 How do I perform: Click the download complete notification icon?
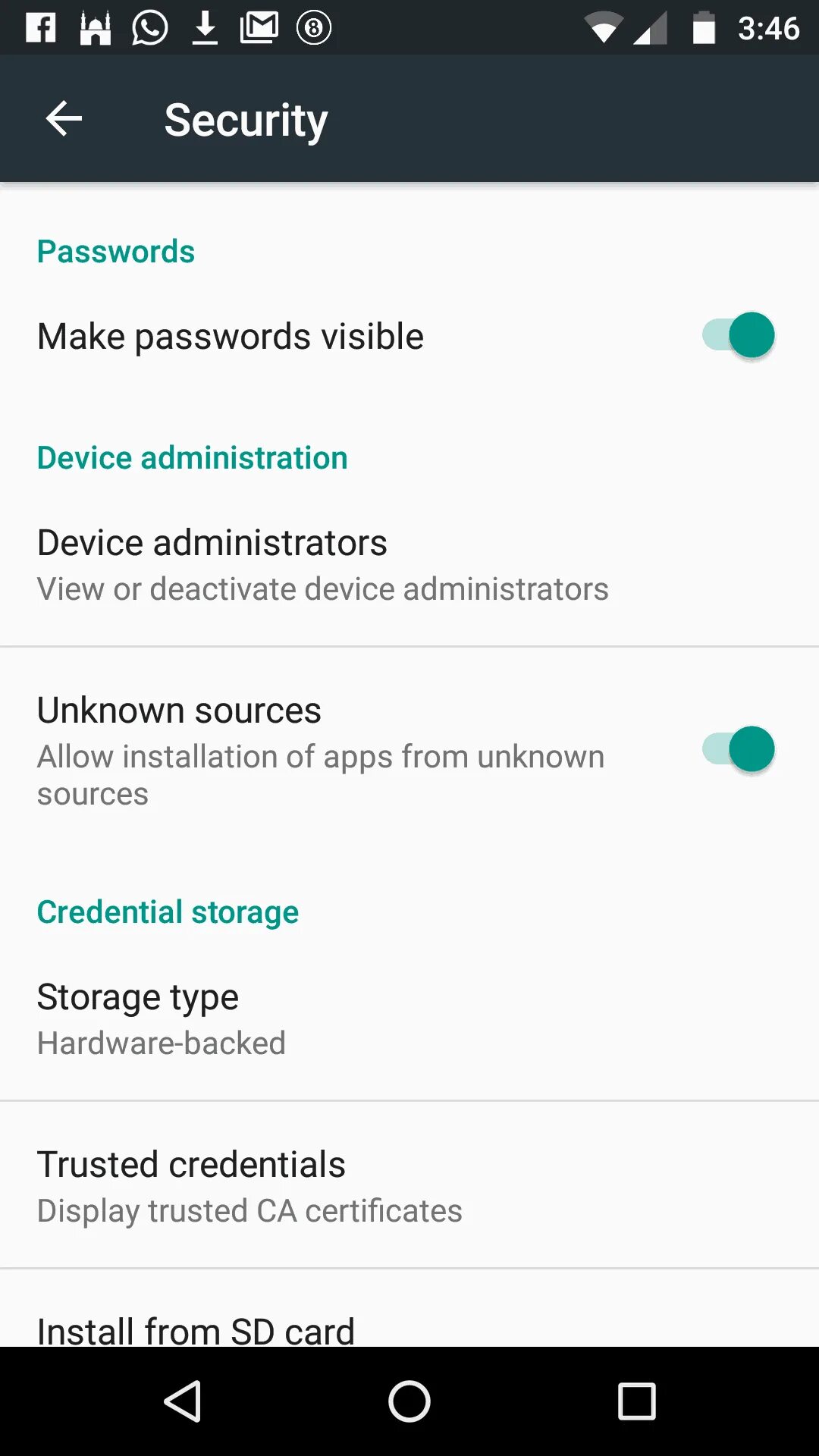203,27
